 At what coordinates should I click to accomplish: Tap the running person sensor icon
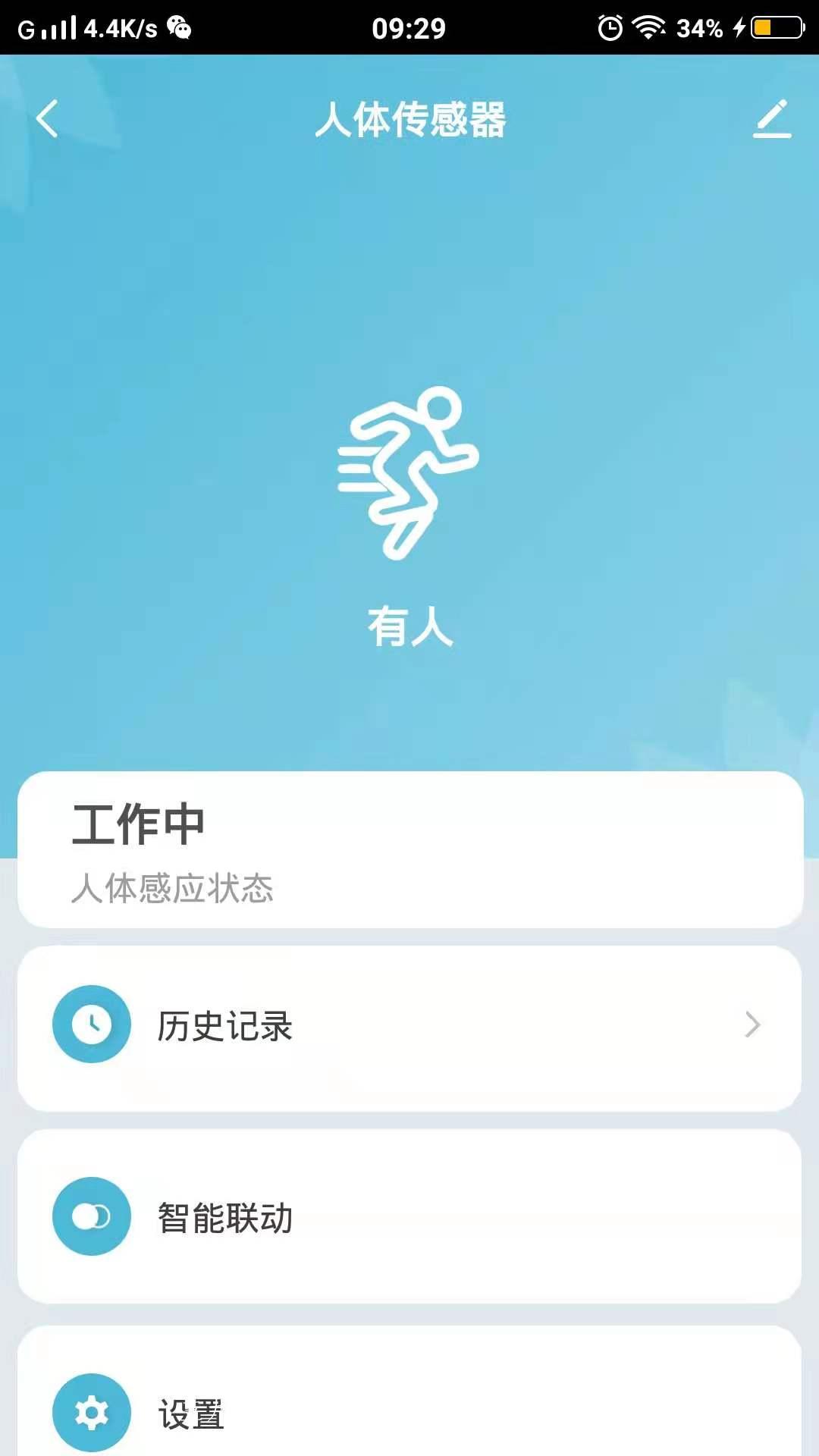409,470
